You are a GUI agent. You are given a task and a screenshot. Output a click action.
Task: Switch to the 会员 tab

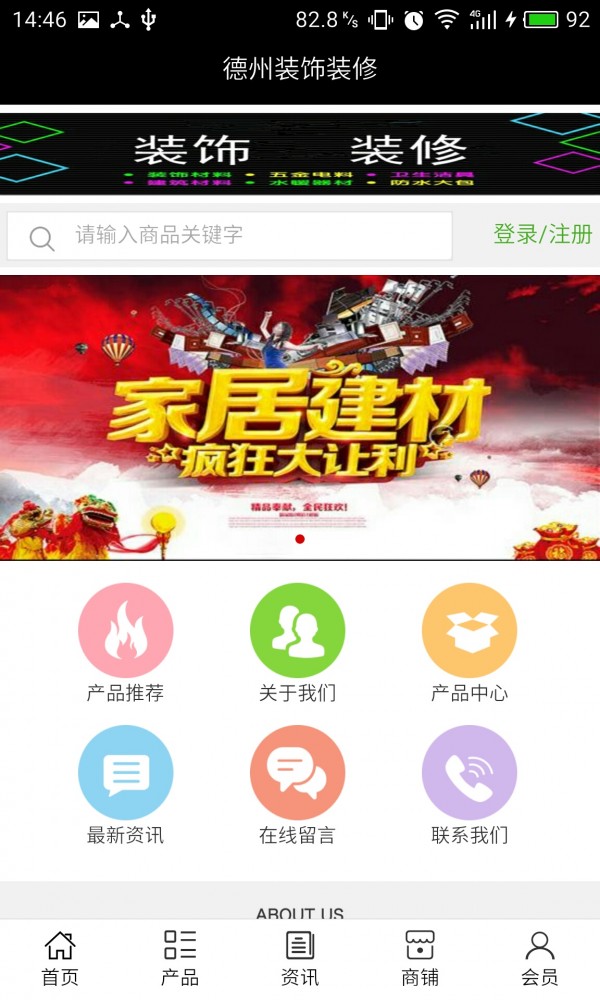click(540, 958)
